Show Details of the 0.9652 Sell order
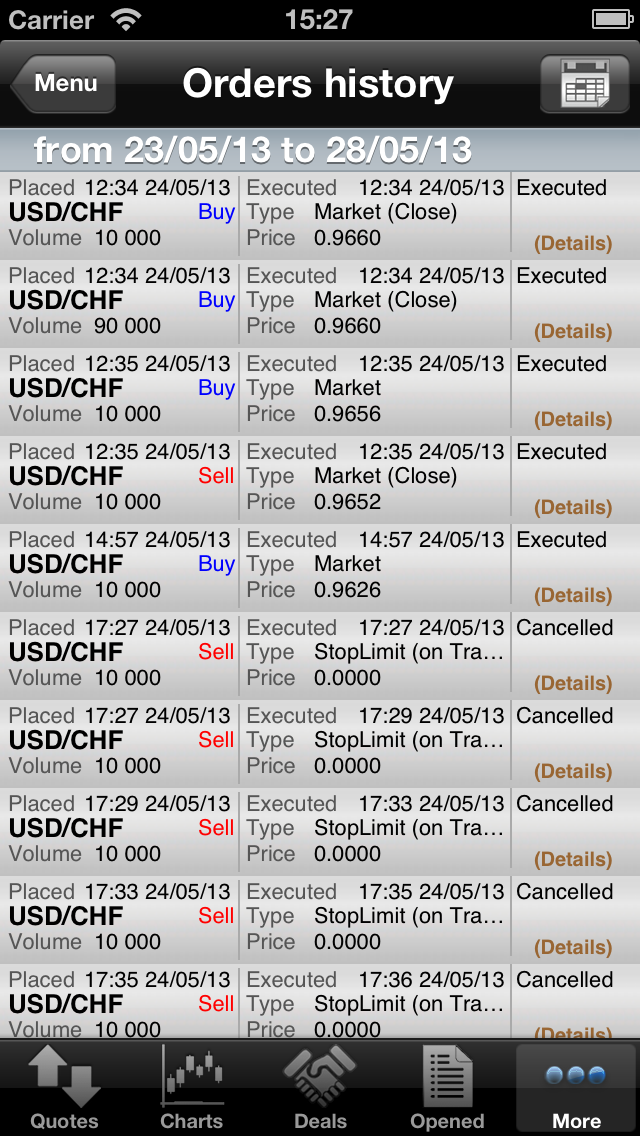640x1136 pixels. tap(573, 508)
